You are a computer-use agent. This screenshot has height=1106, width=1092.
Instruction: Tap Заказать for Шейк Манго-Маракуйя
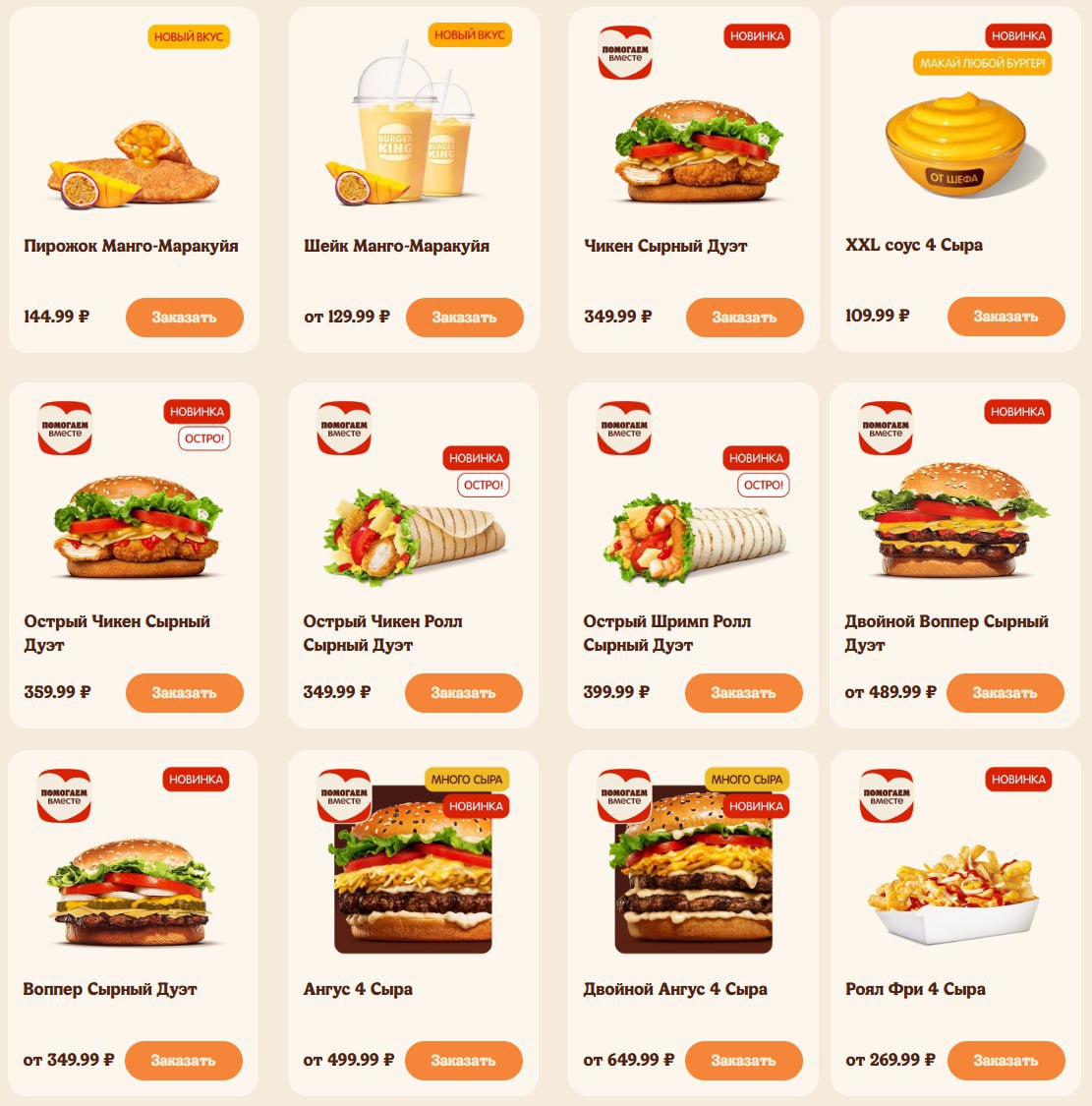[x=464, y=318]
